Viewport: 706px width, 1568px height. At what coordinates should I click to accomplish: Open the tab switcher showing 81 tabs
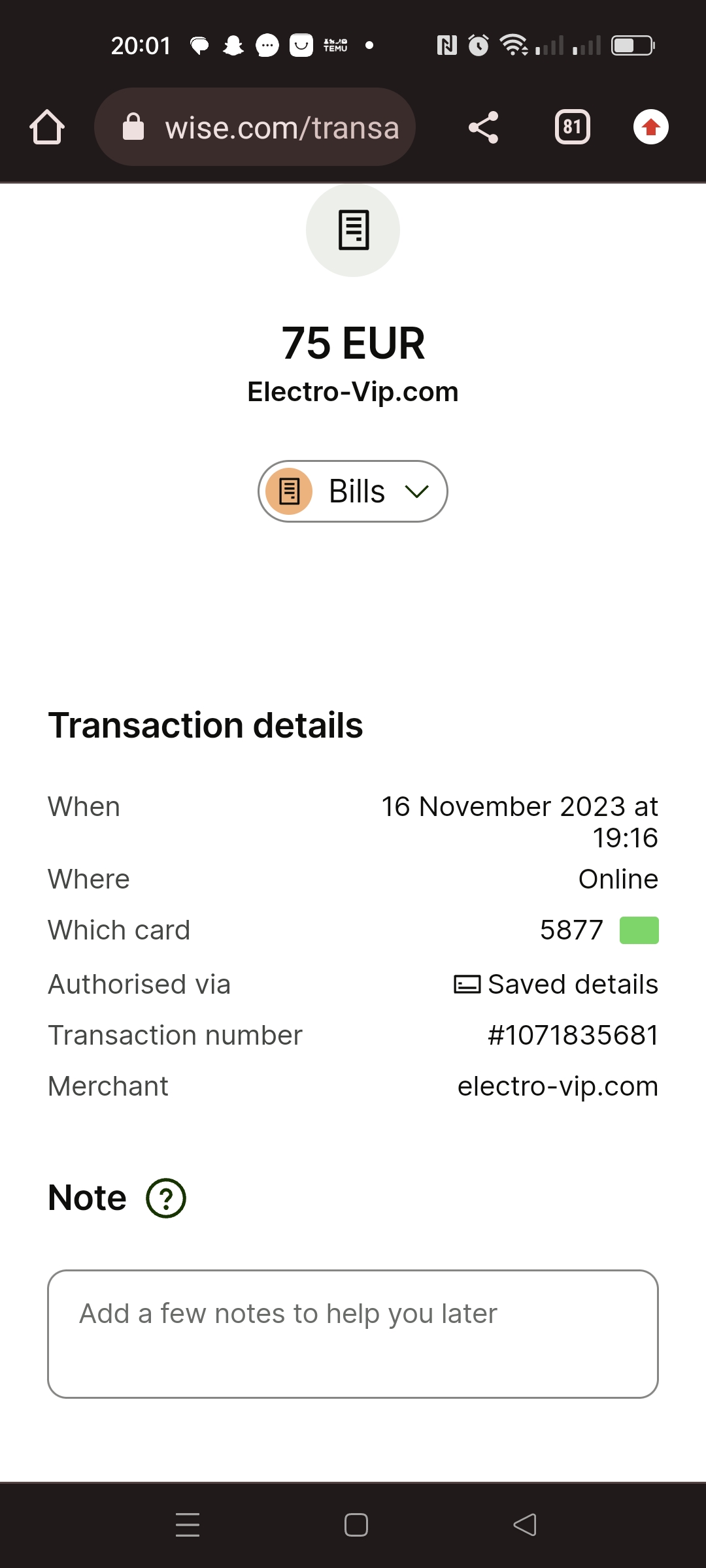573,127
